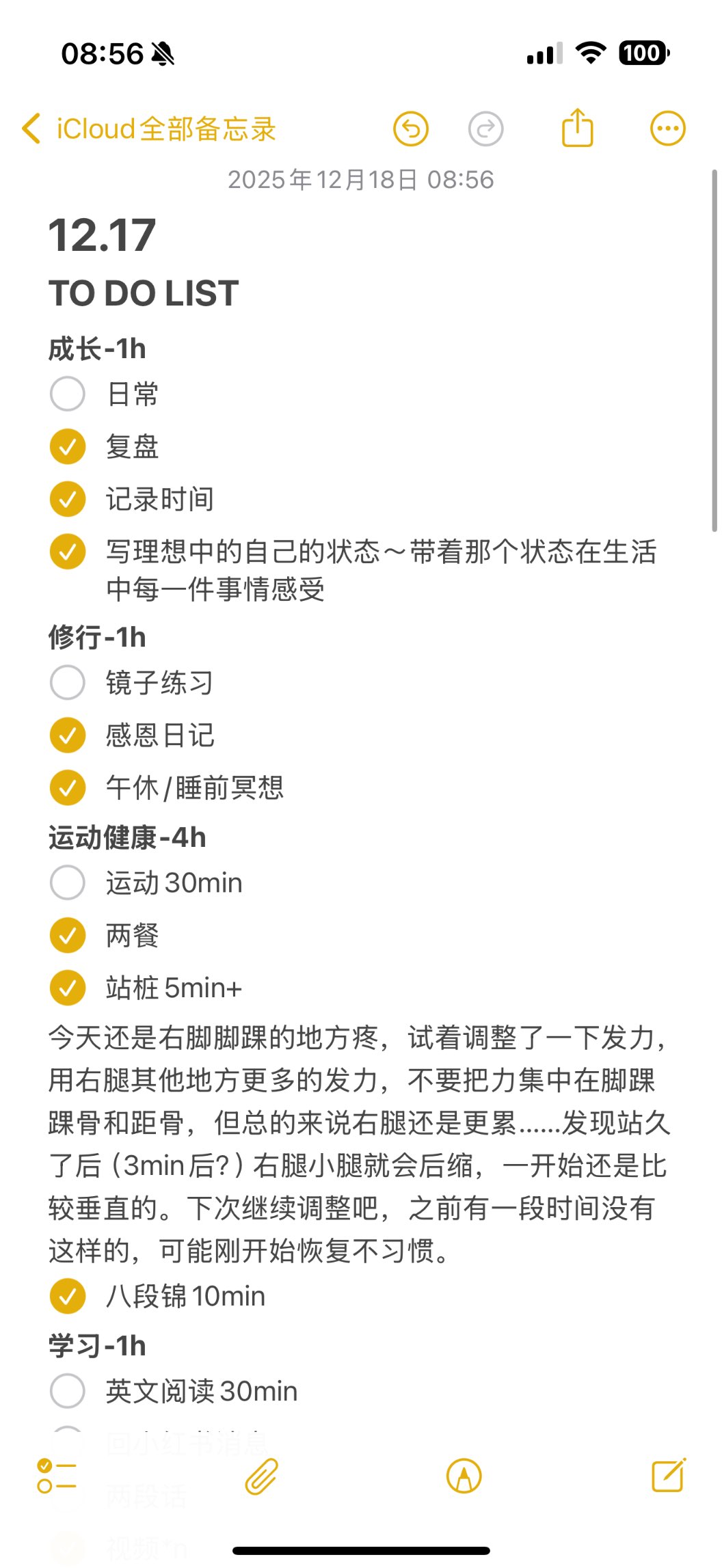Uncheck the 两餐 item
Image resolution: width=722 pixels, height=1568 pixels.
68,936
